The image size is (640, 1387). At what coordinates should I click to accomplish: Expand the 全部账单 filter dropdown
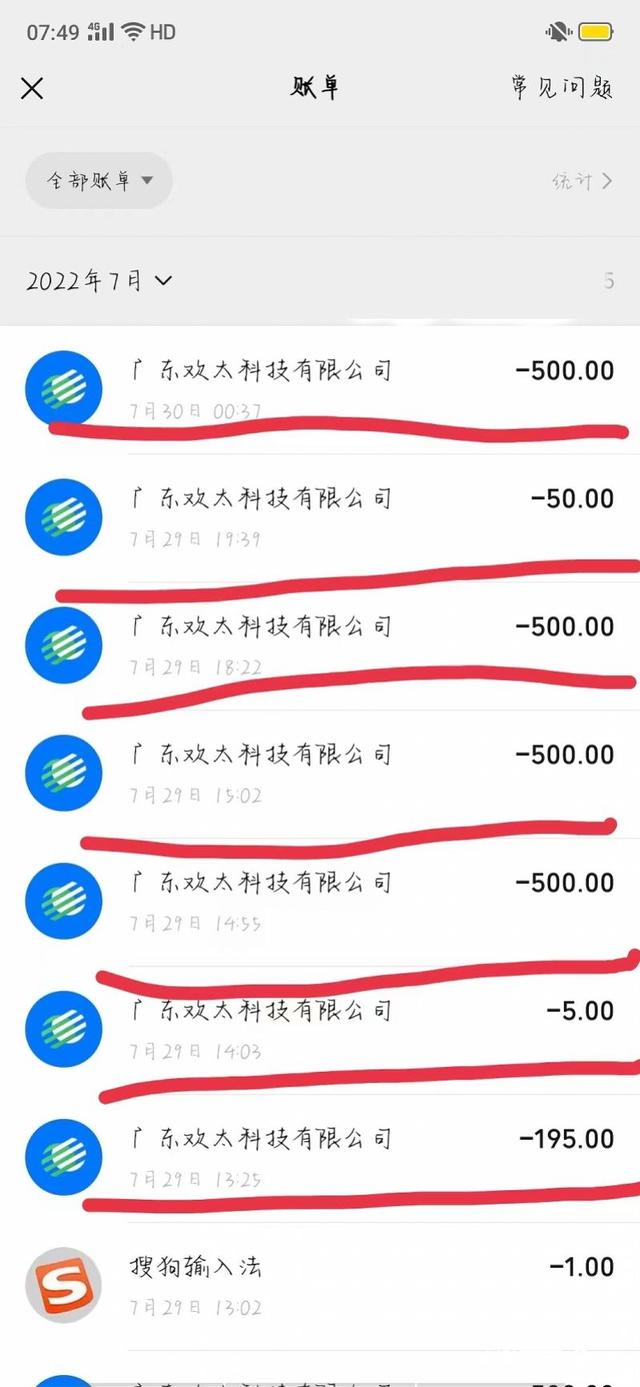coord(99,181)
